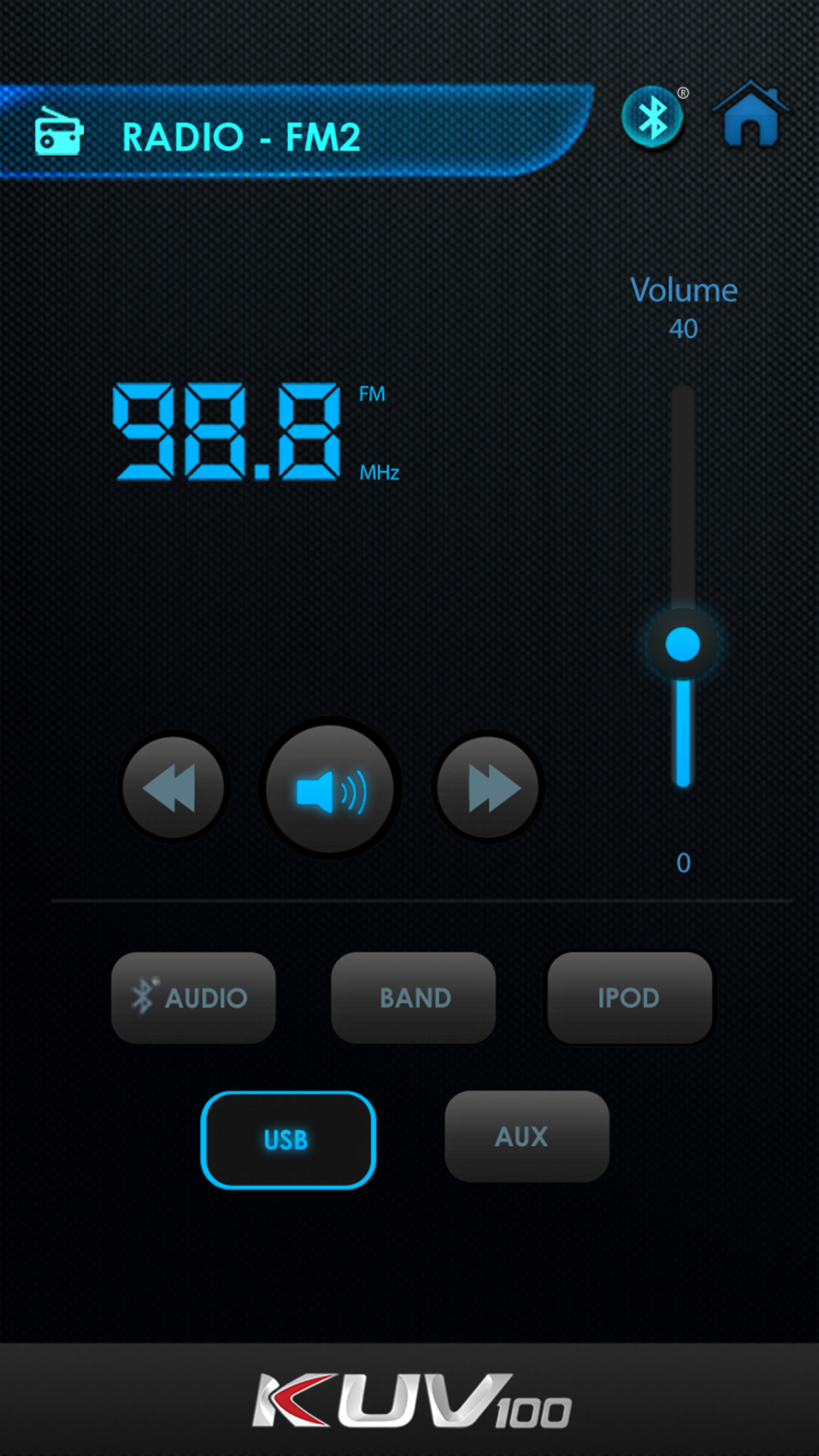Image resolution: width=819 pixels, height=1456 pixels.
Task: Seek to the previous radio station
Action: (x=173, y=787)
